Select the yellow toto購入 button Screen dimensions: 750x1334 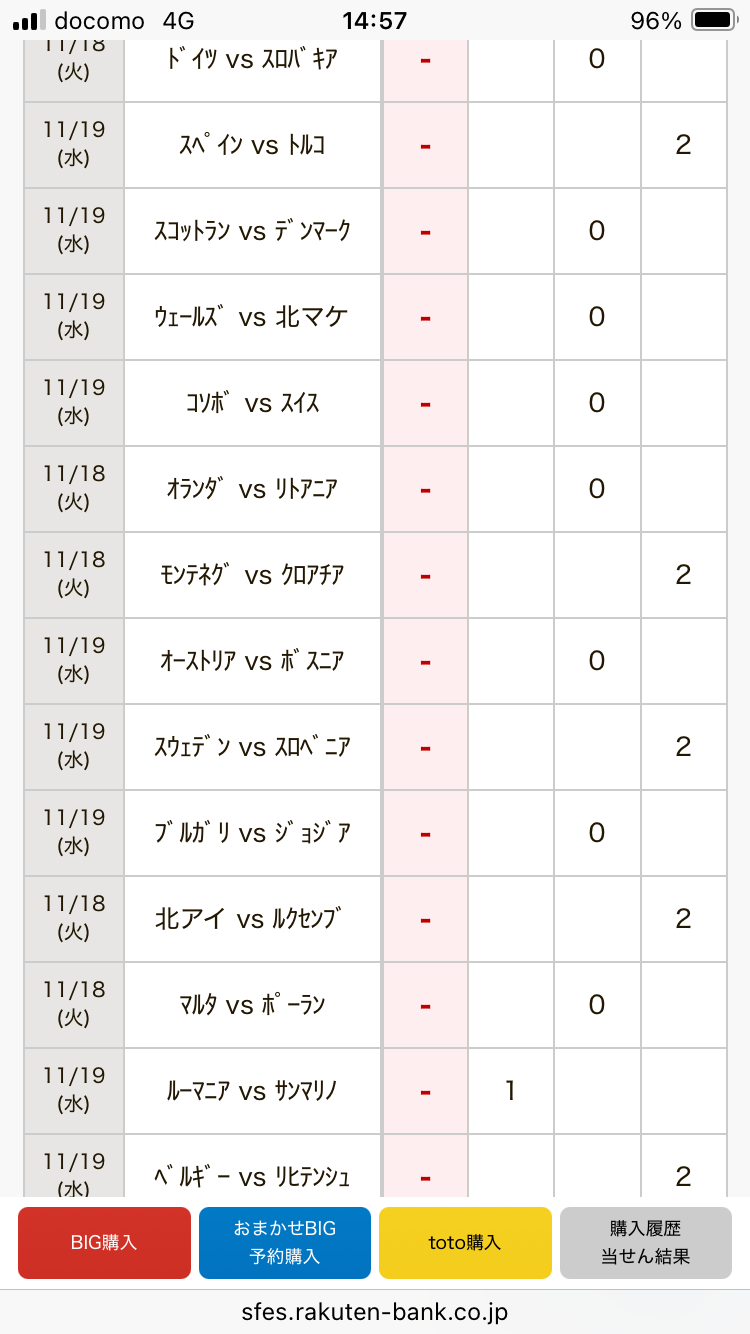[465, 1243]
